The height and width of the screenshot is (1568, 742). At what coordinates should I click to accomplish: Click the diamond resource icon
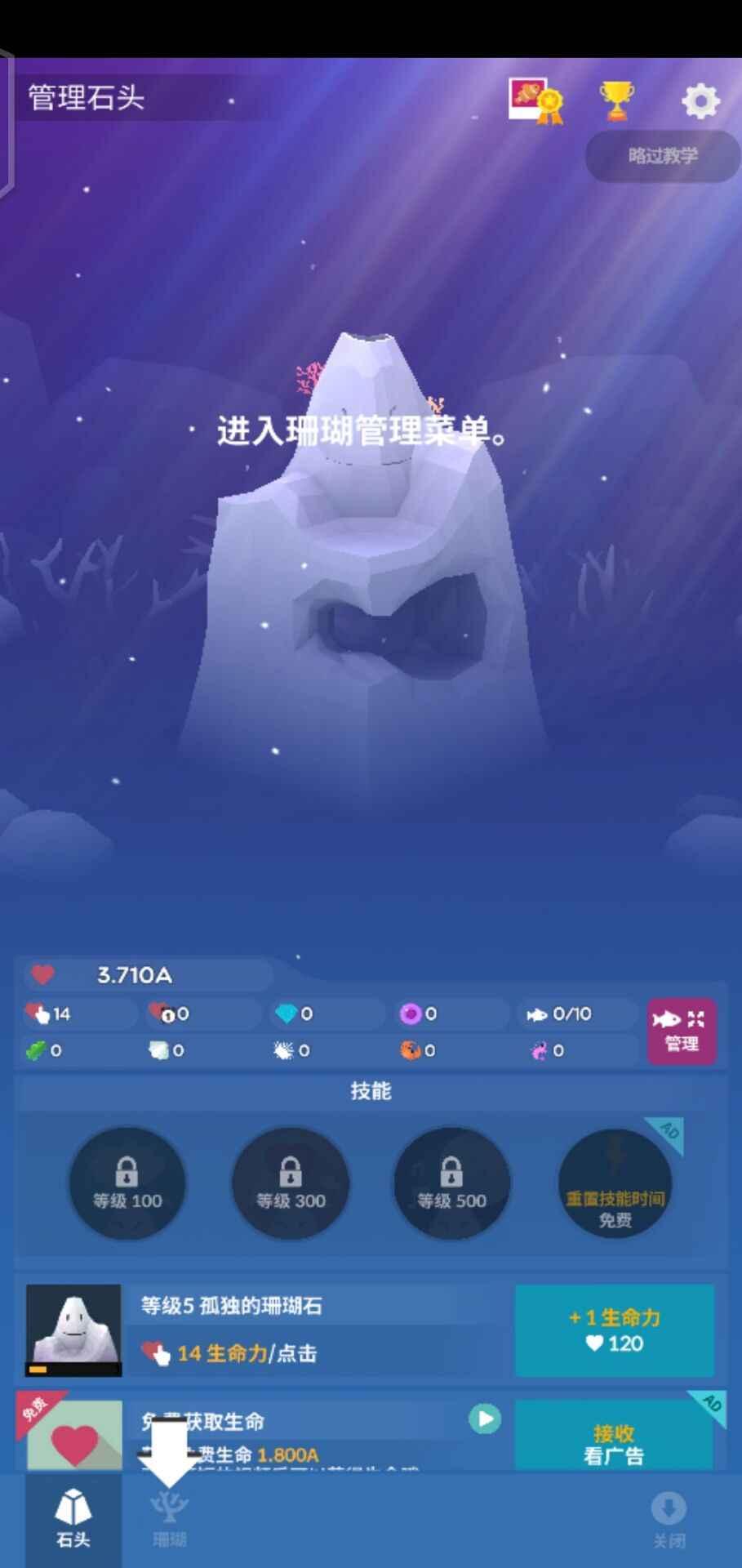point(287,1013)
